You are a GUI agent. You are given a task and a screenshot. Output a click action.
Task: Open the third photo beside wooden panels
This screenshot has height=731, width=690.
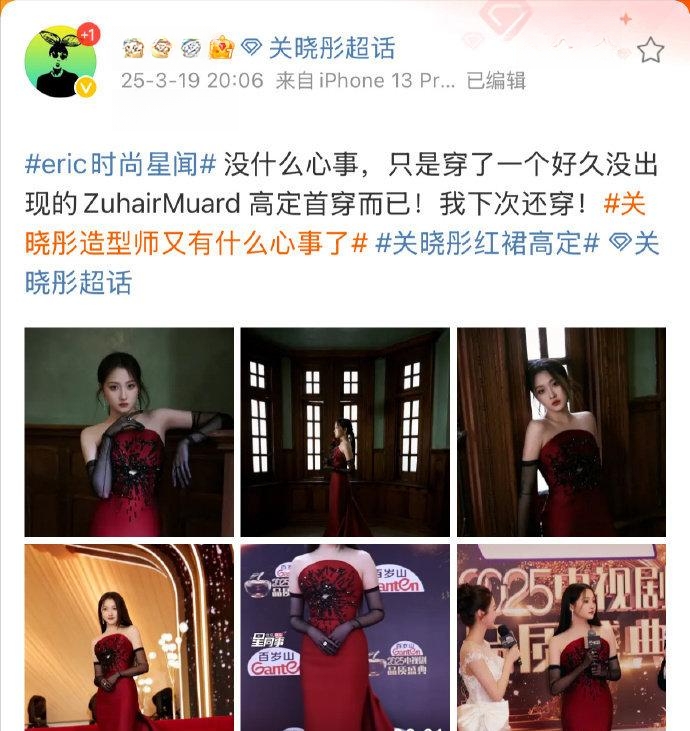click(561, 432)
